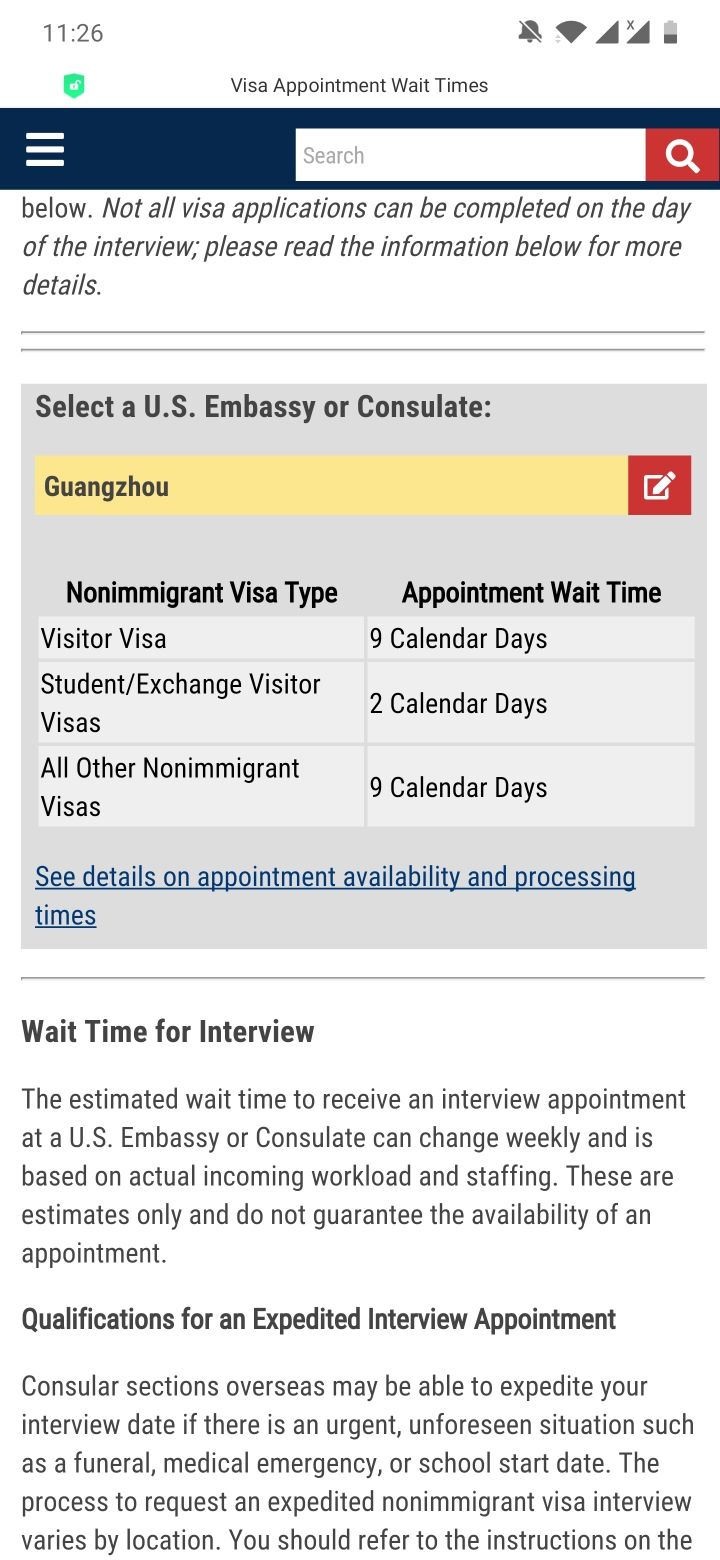Tap the Search input field

click(470, 155)
